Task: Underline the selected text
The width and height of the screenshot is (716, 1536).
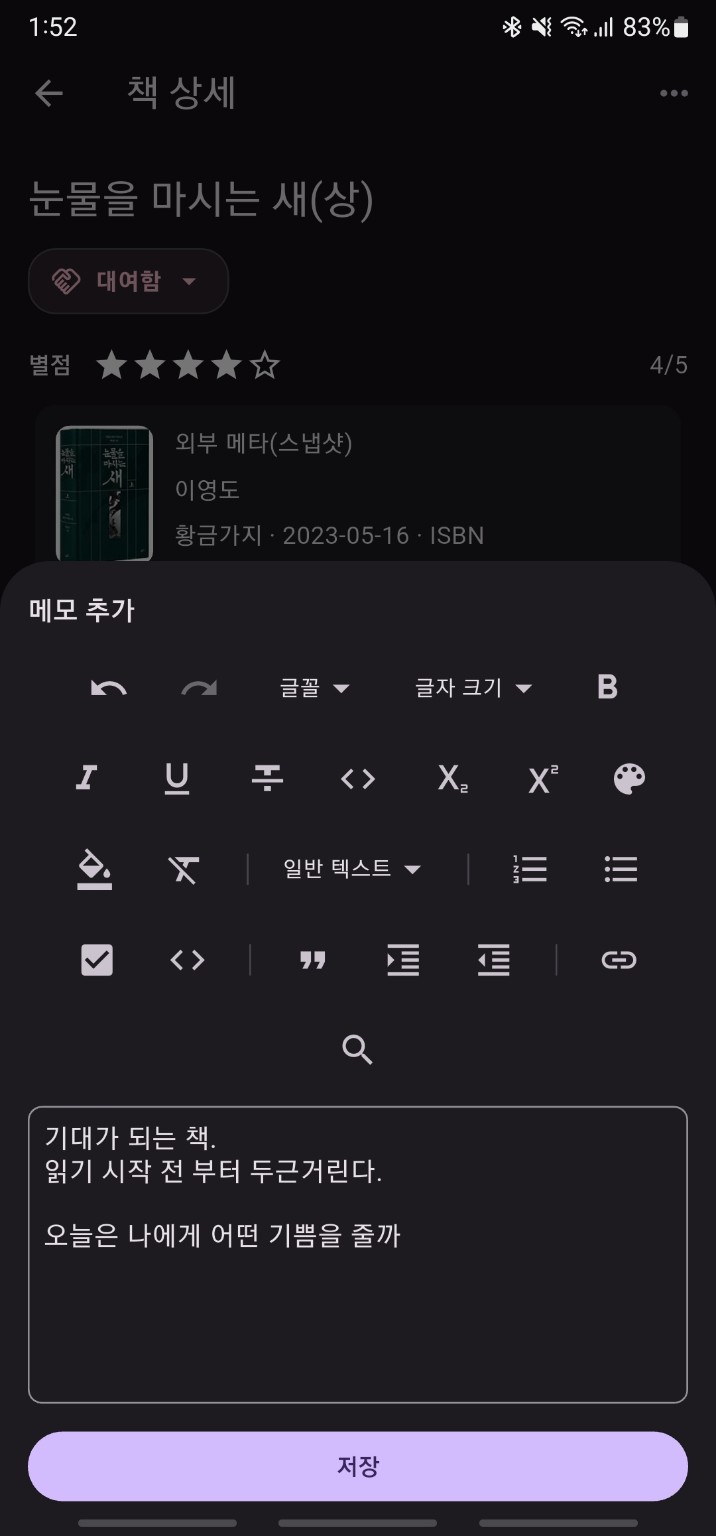Action: pyautogui.click(x=177, y=778)
